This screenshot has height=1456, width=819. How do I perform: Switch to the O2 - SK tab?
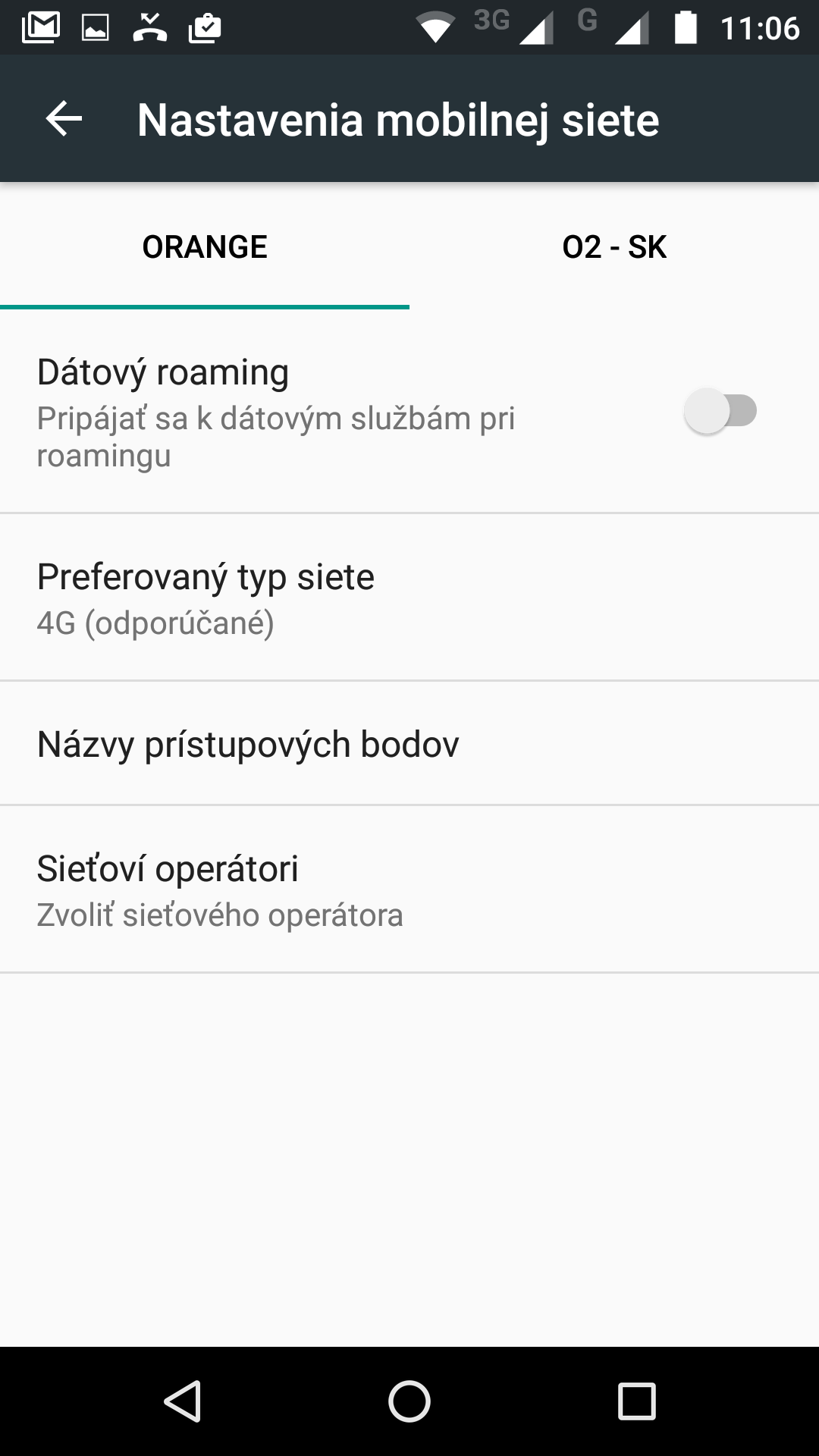(614, 246)
